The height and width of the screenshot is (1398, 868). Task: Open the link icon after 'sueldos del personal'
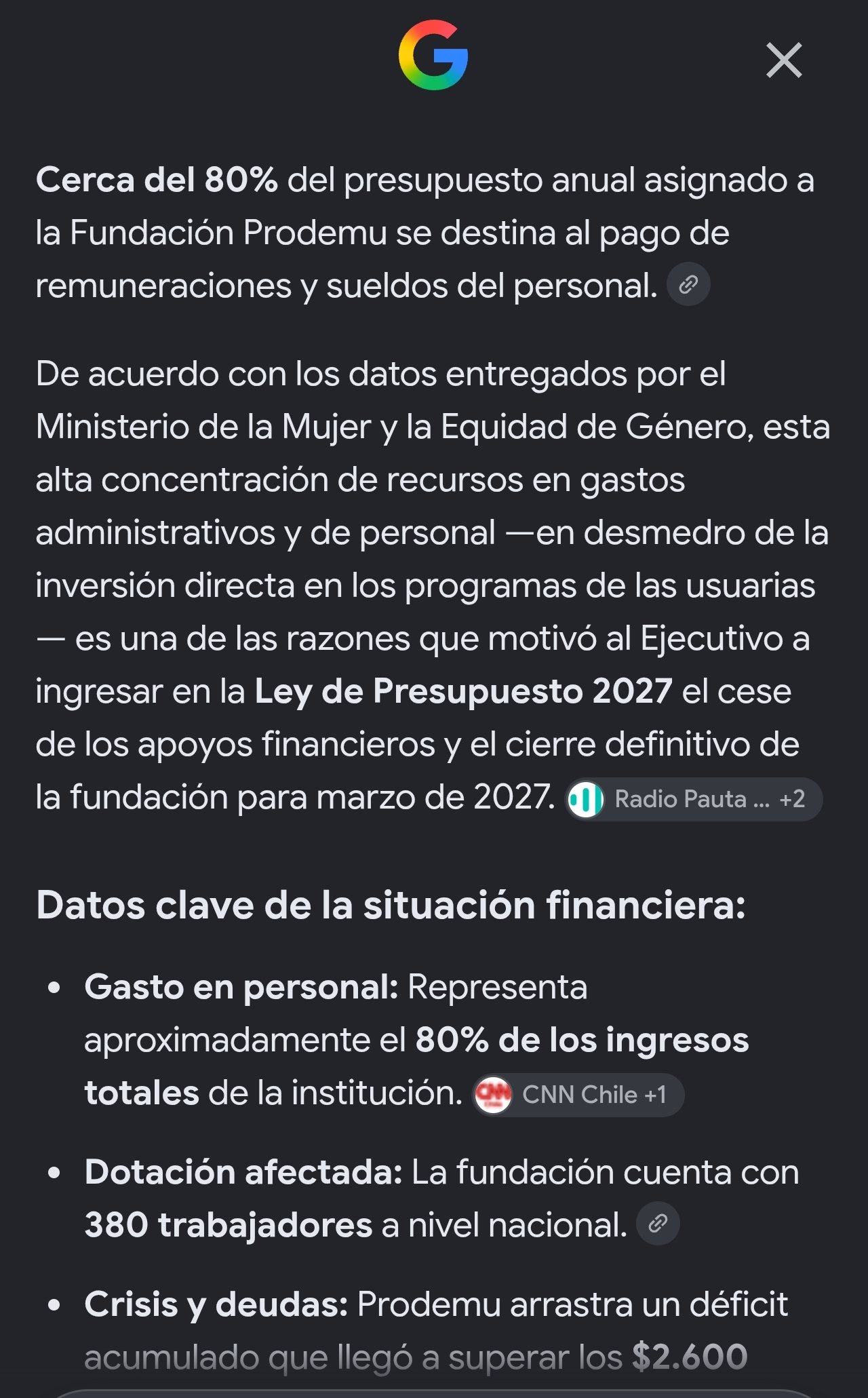click(688, 284)
